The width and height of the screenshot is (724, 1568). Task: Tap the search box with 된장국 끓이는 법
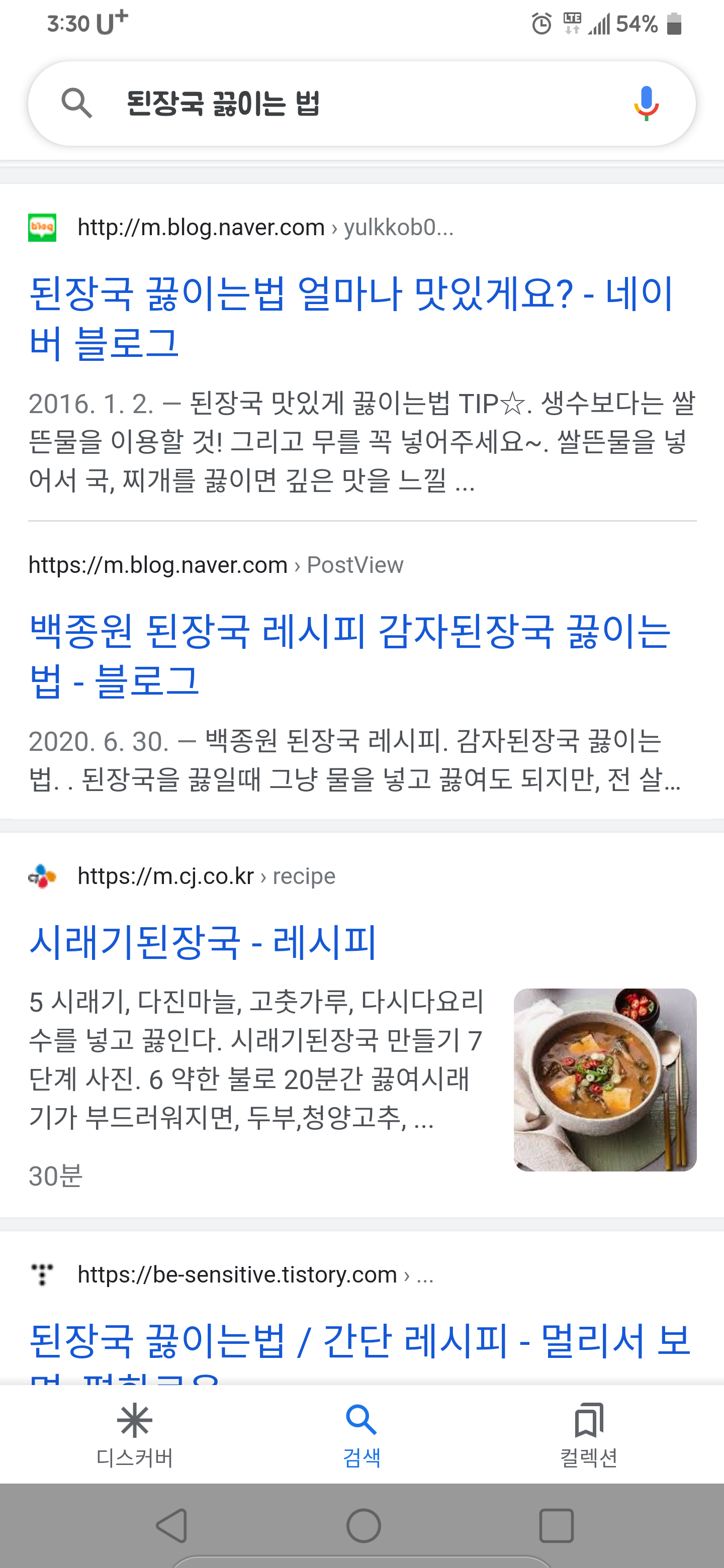point(361,104)
